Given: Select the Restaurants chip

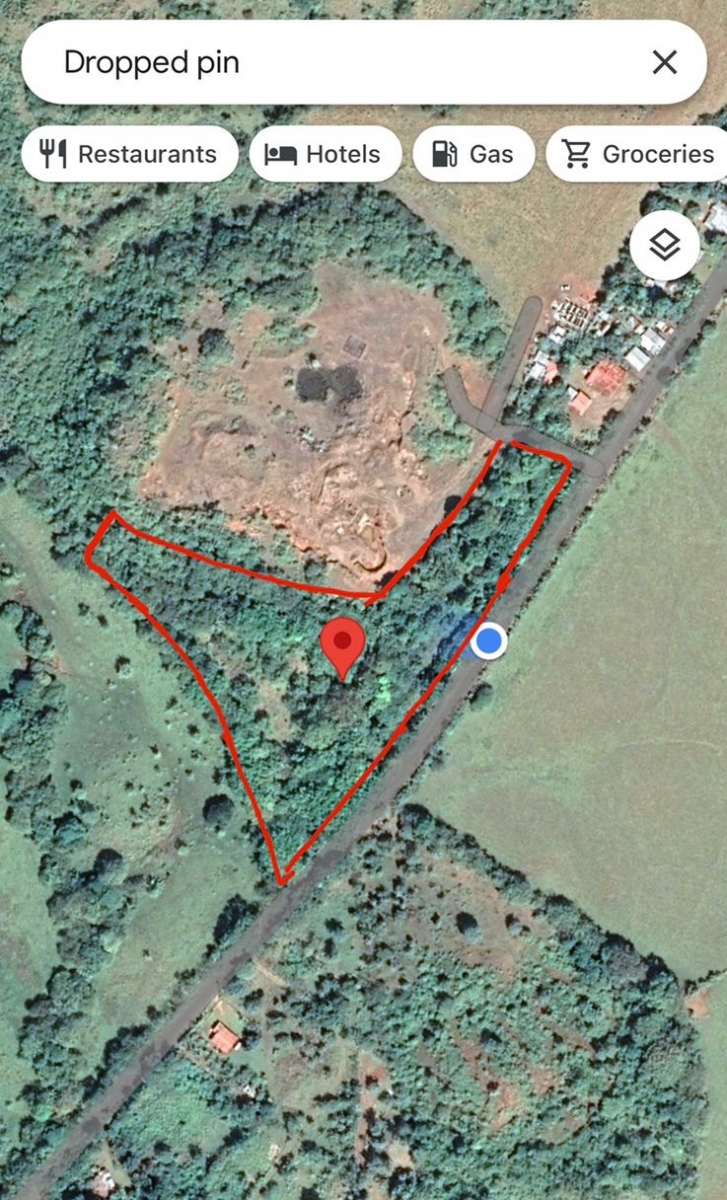Looking at the screenshot, I should point(129,154).
